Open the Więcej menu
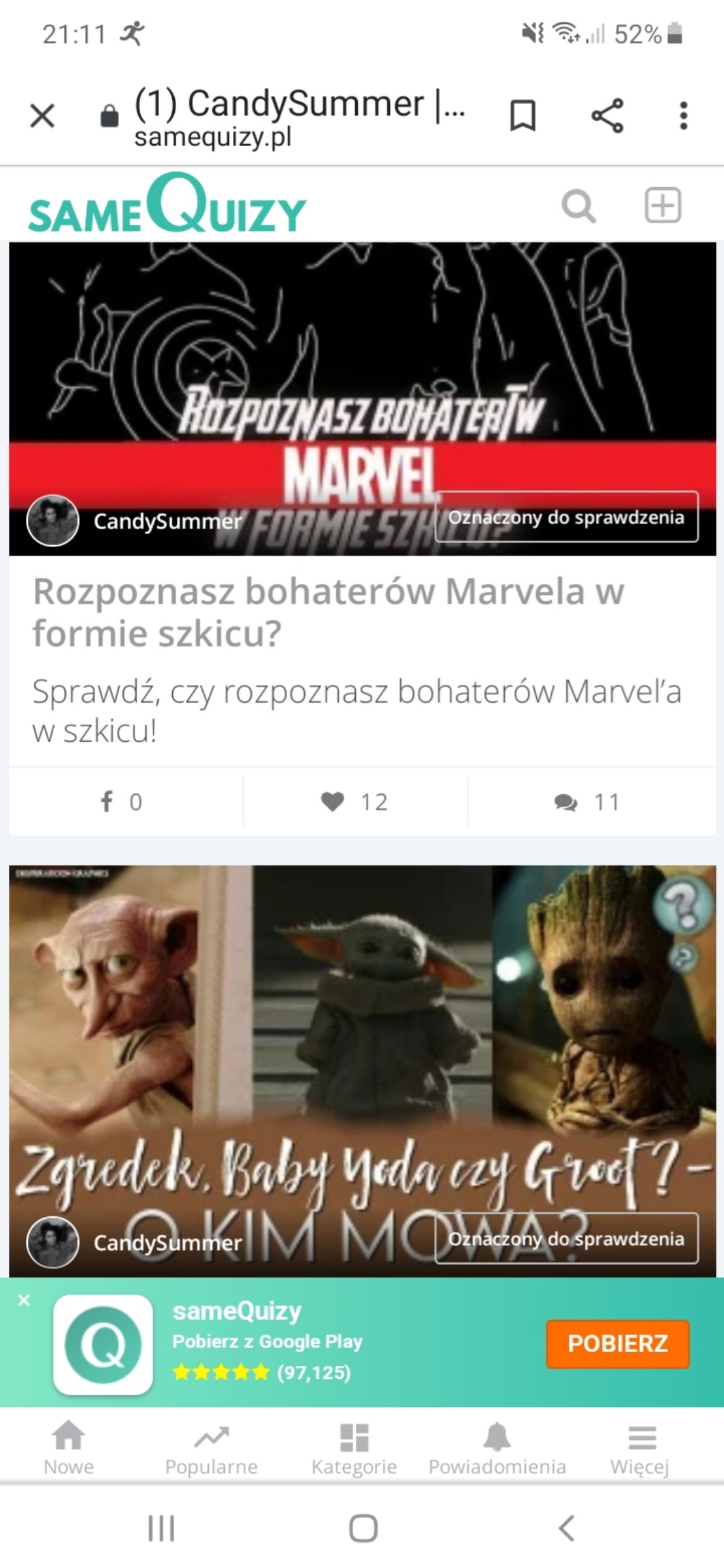The width and height of the screenshot is (724, 1568). point(640,1448)
